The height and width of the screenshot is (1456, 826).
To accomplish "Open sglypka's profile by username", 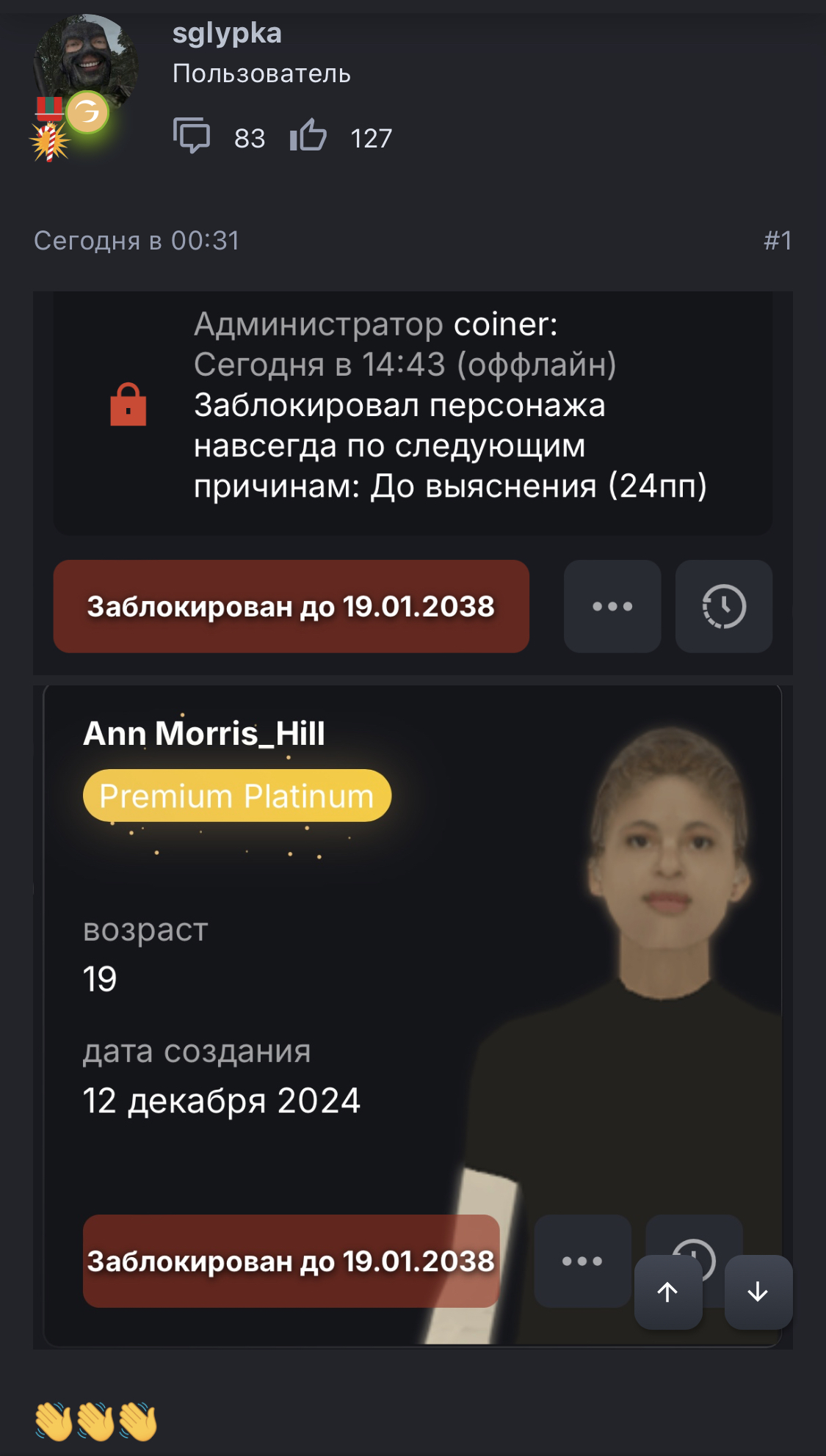I will point(226,34).
